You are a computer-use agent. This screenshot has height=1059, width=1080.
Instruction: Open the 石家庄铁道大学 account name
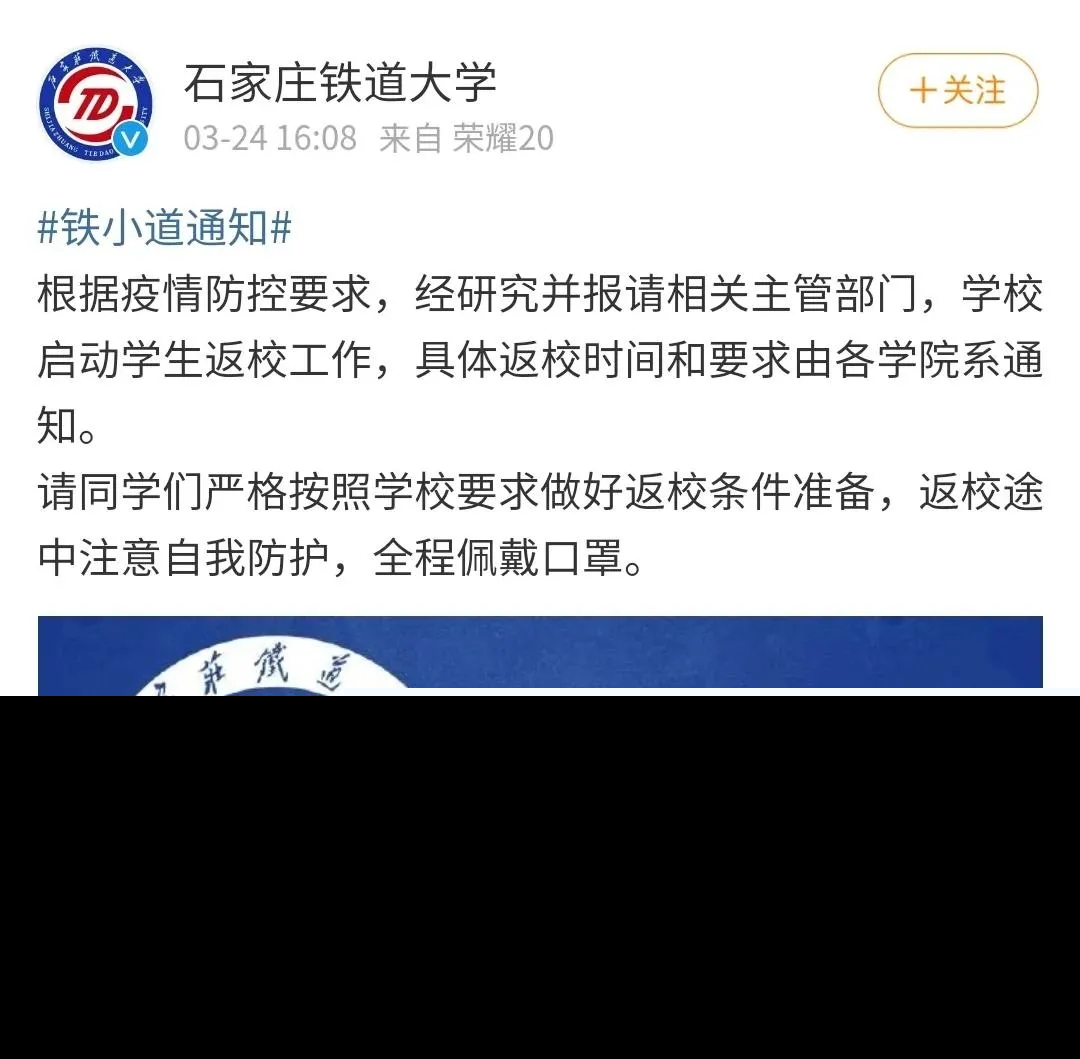click(x=339, y=82)
